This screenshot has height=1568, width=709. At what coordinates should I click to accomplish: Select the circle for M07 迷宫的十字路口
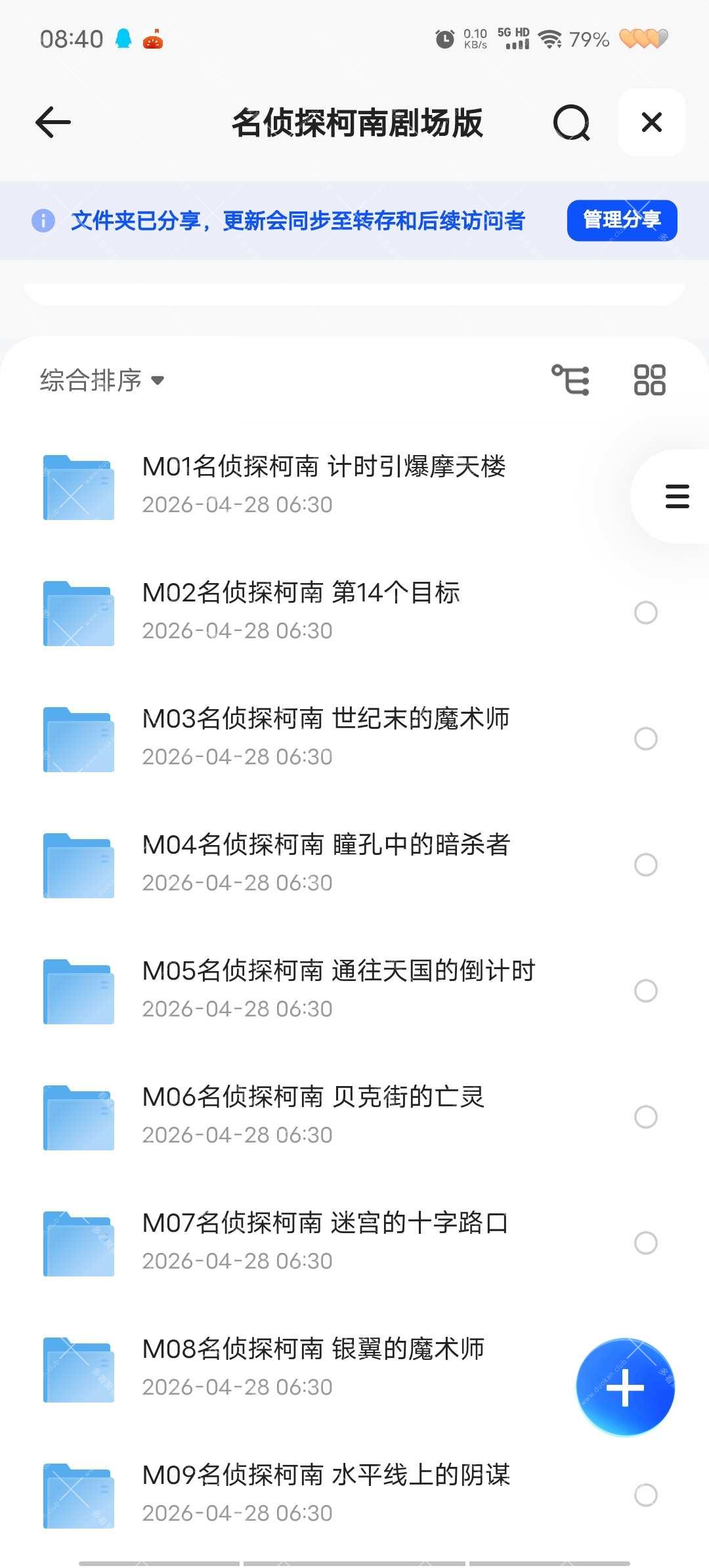645,1243
